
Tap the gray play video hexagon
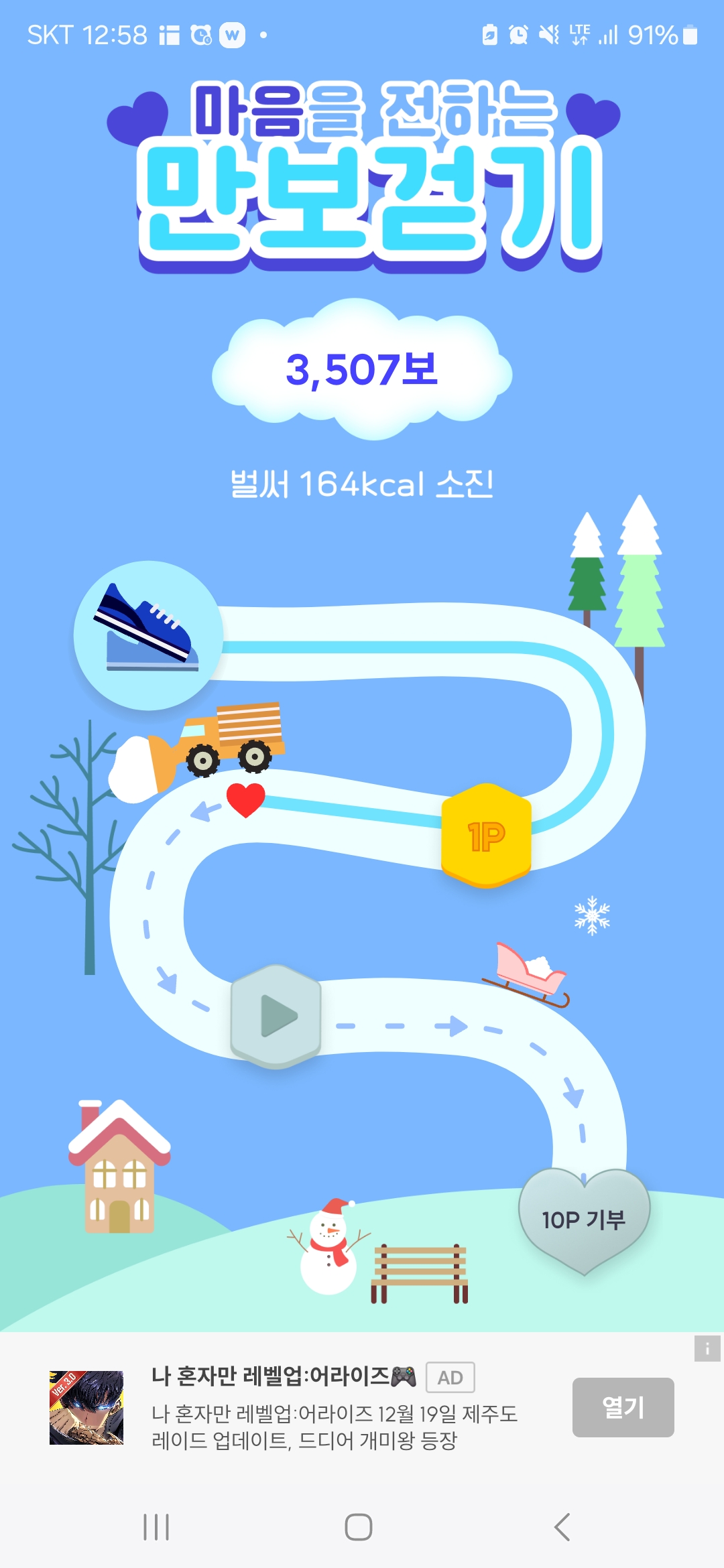coord(276,1016)
